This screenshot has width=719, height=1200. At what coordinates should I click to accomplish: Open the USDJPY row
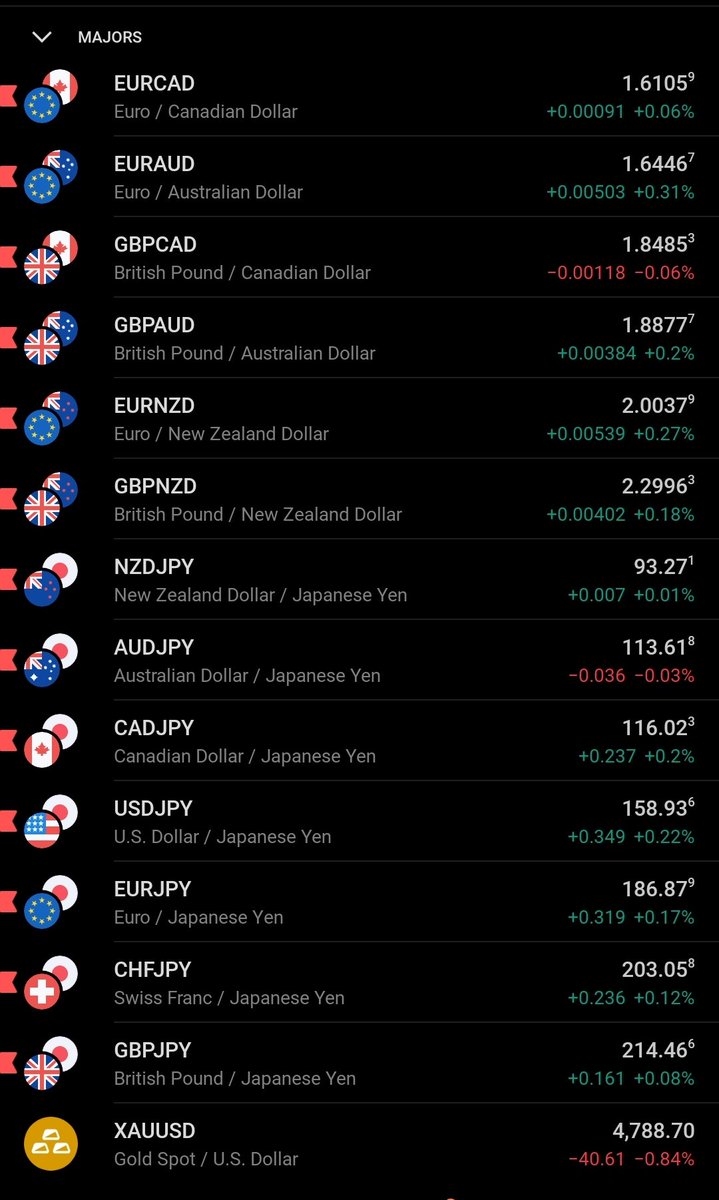click(360, 821)
